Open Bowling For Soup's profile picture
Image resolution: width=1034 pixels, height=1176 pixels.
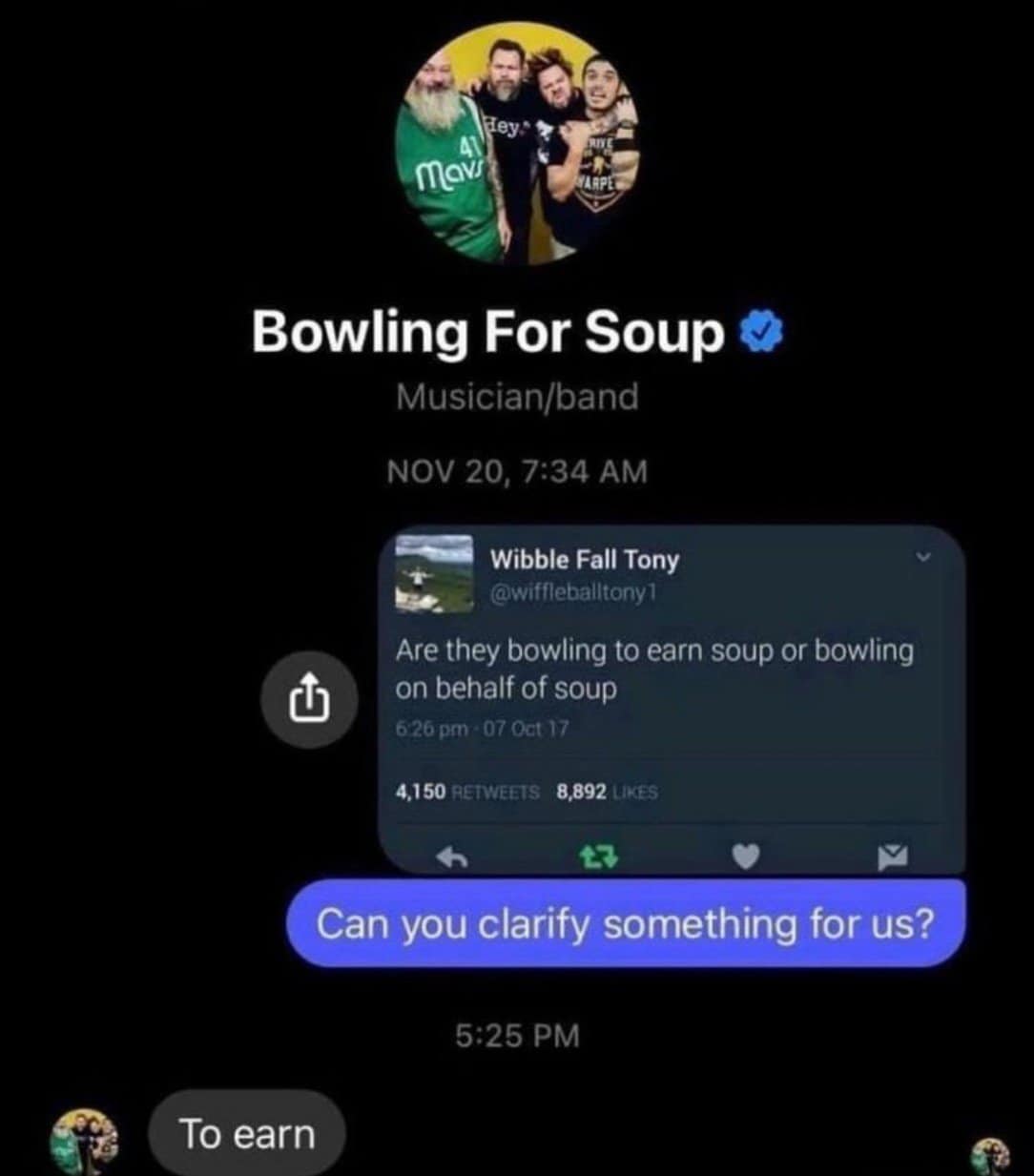(519, 144)
